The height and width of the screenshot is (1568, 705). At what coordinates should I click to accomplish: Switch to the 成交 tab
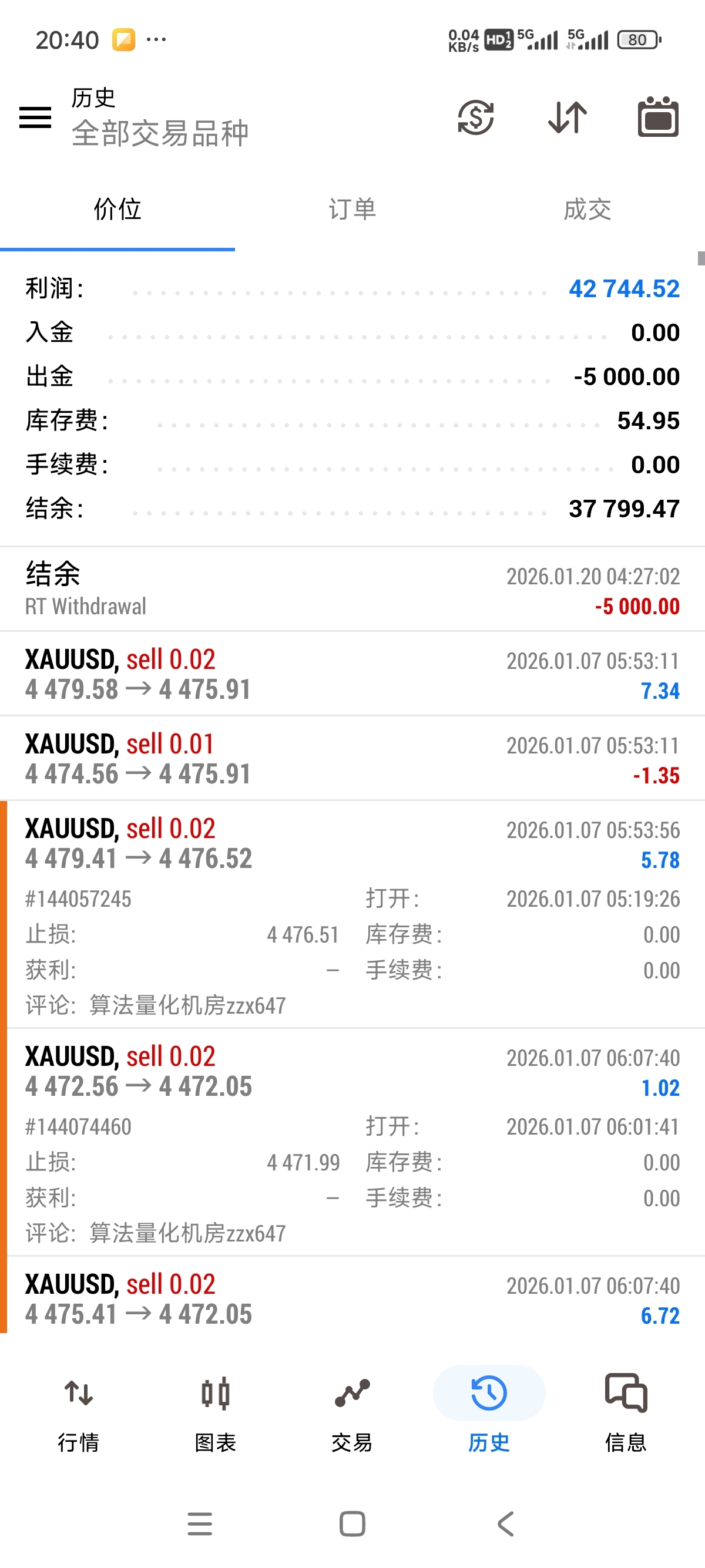(587, 210)
